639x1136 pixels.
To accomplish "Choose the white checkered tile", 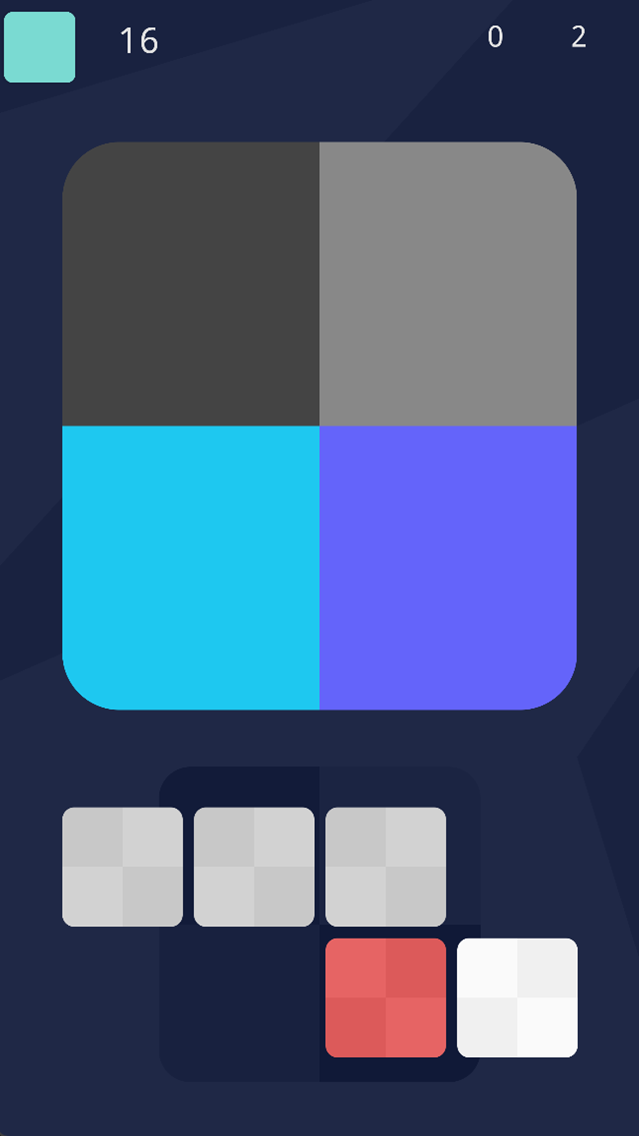I will point(517,997).
